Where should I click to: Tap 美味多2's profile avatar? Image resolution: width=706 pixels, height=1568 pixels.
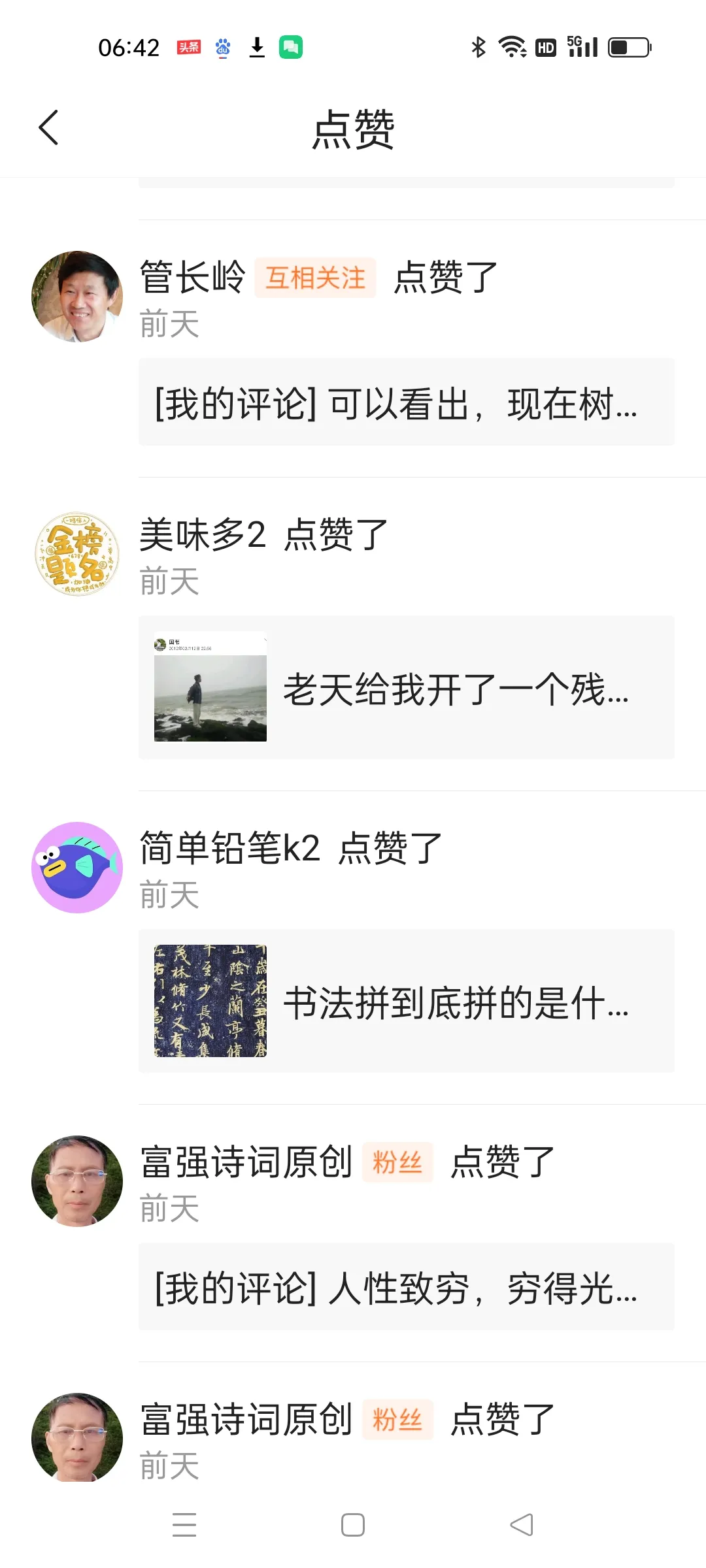77,554
